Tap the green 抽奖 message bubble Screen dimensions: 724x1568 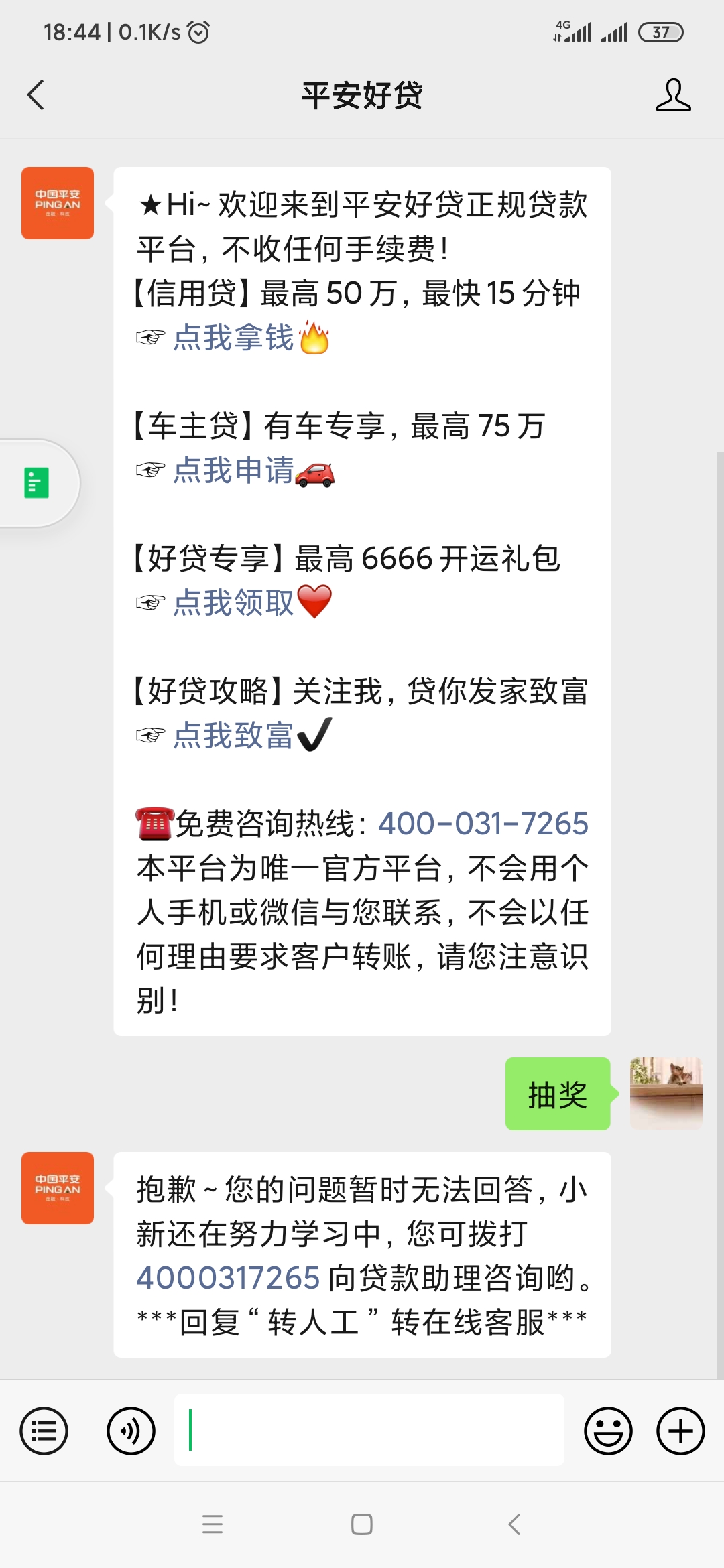556,1092
